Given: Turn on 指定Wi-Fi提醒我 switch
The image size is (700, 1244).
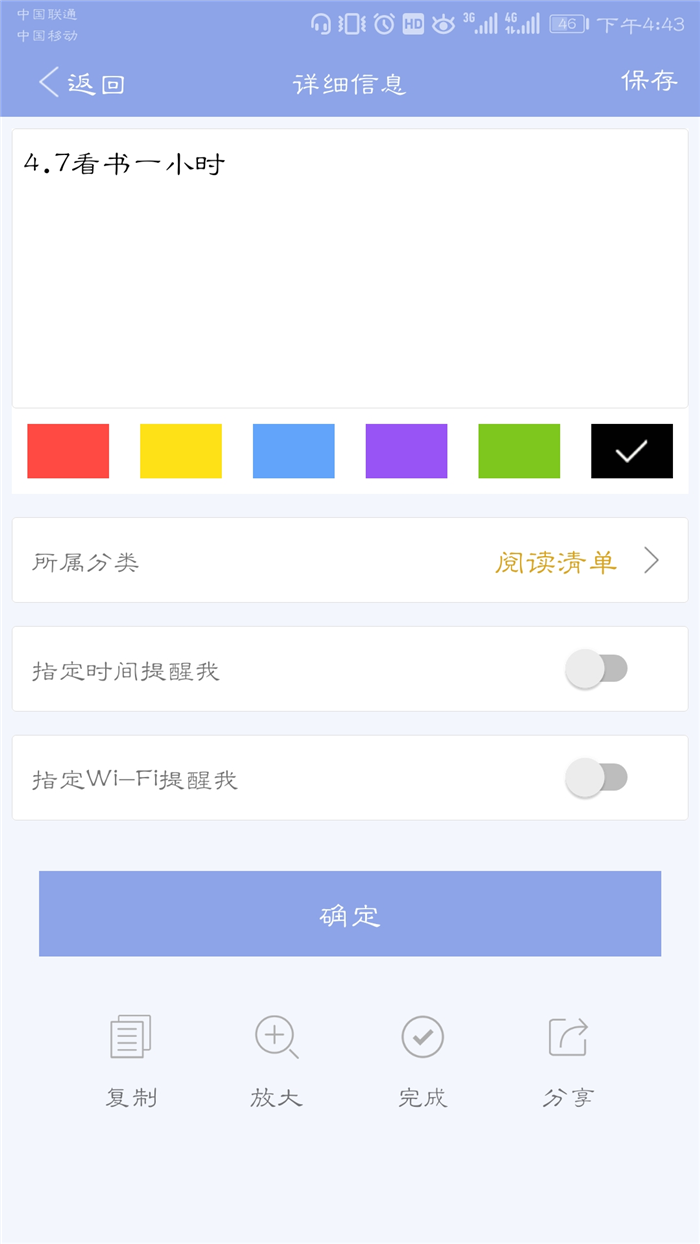Looking at the screenshot, I should tap(596, 778).
